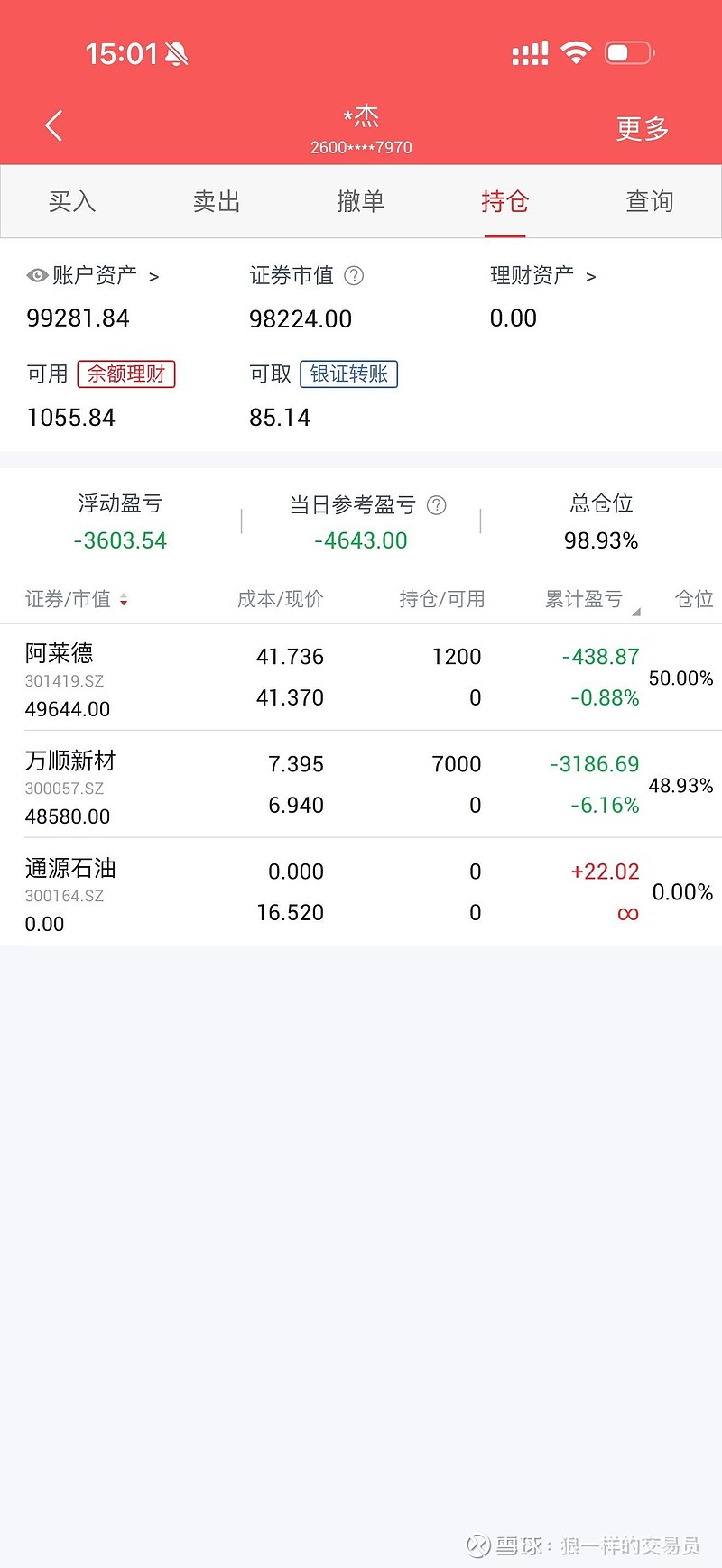Screen dimensions: 722x1568
Task: Open the 更多 menu
Action: pyautogui.click(x=641, y=128)
